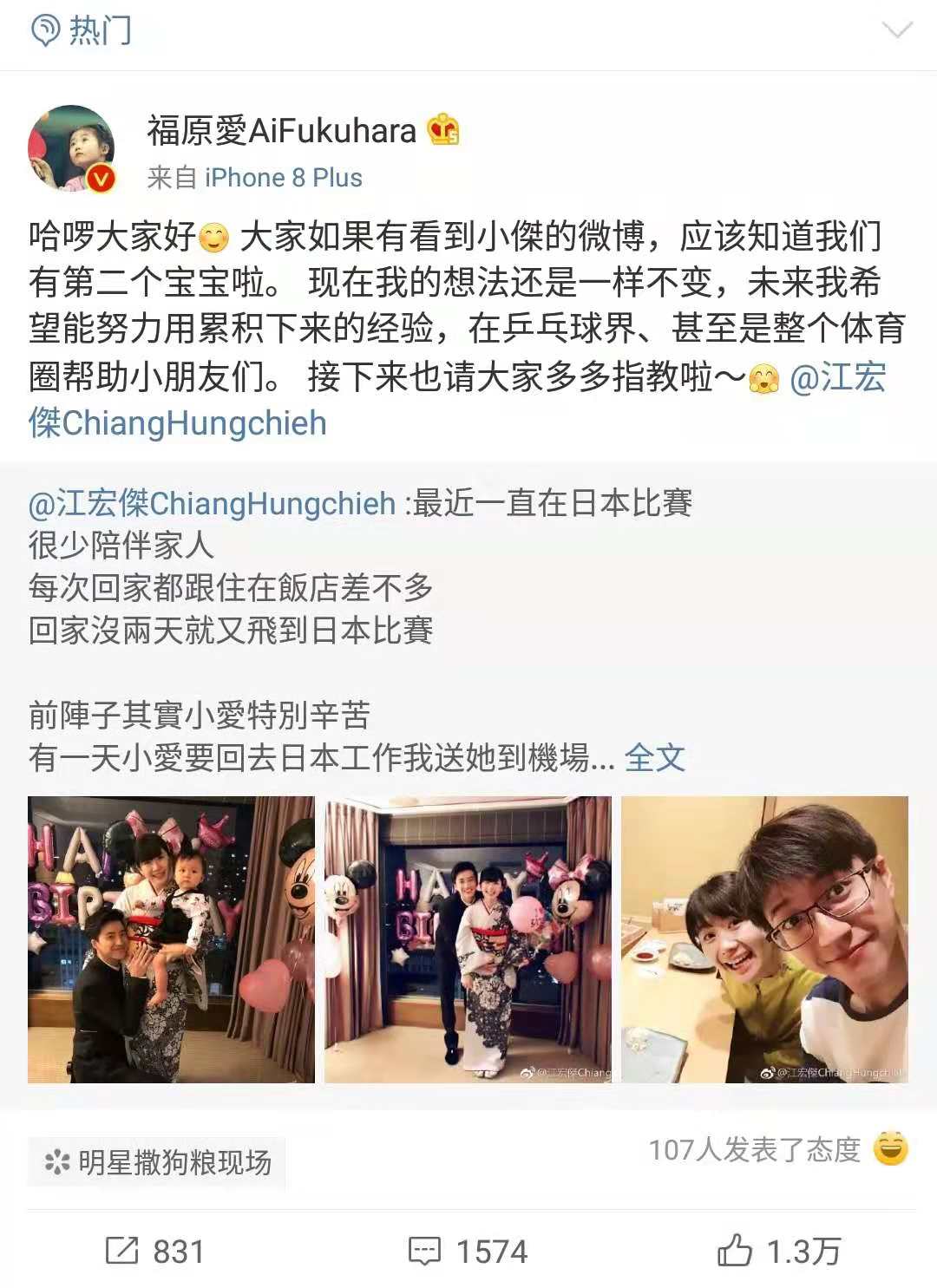Open @江宏傑ChiangHungchieh link in the reposted post
The height and width of the screenshot is (1288, 937).
(x=213, y=503)
